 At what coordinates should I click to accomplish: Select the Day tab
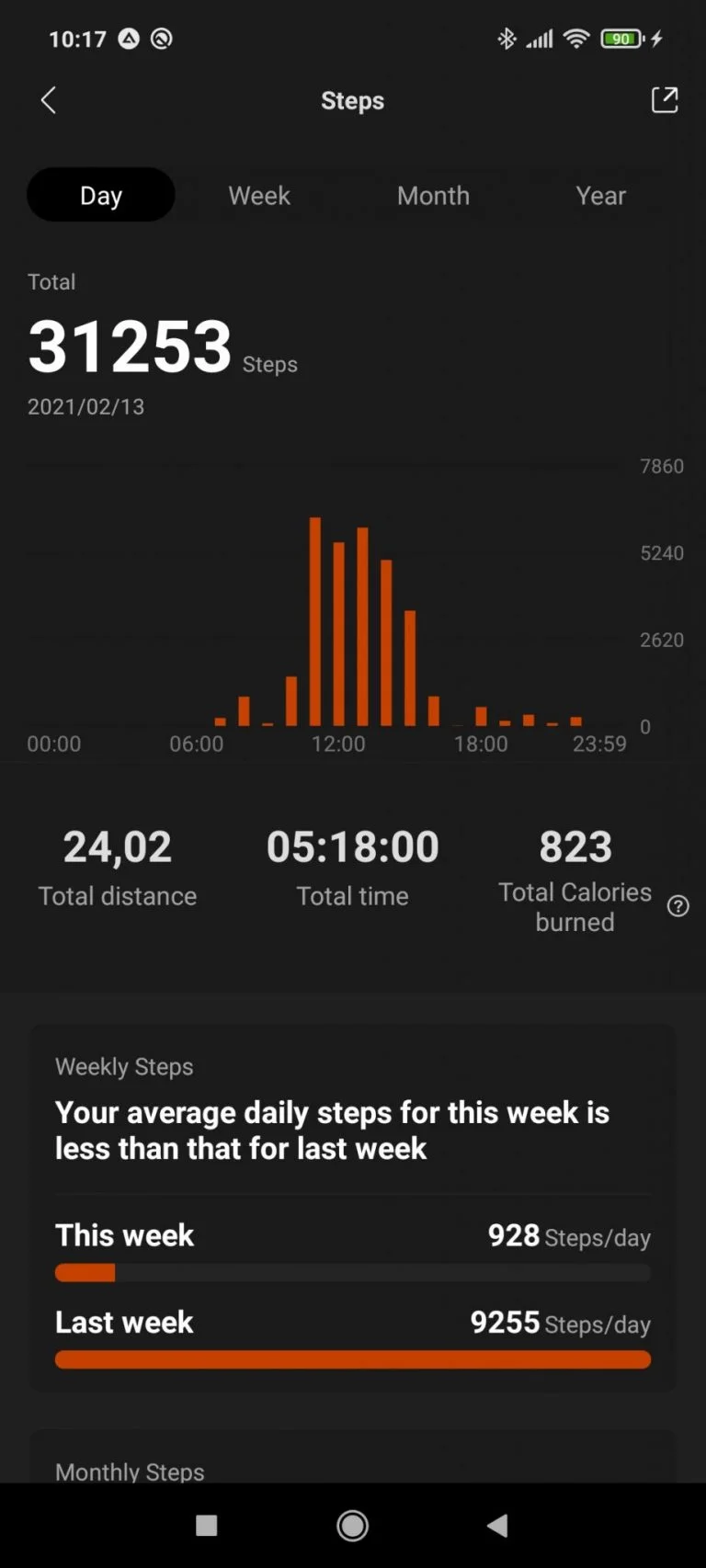100,195
